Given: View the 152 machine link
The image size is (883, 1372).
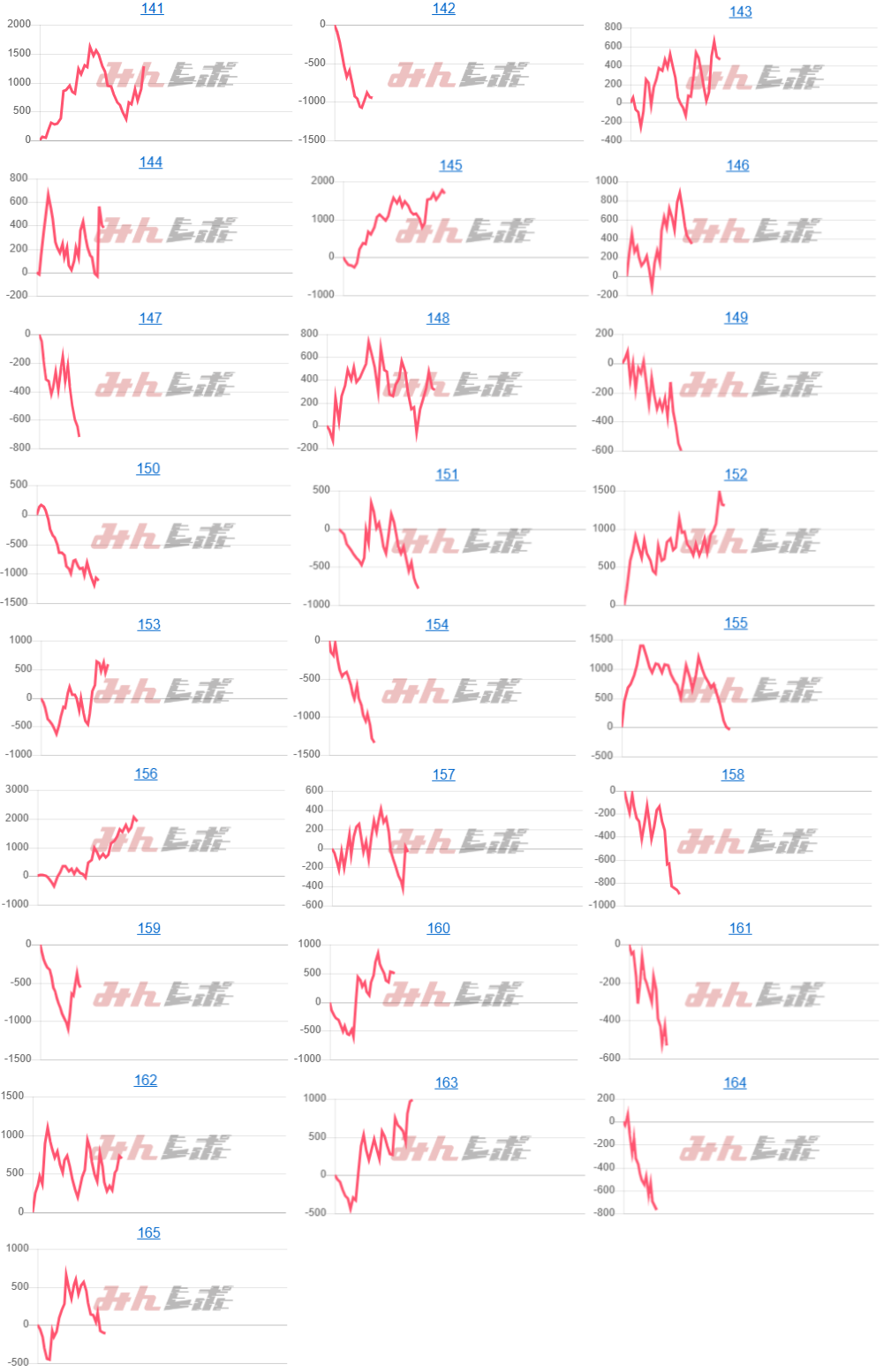Looking at the screenshot, I should point(736,474).
